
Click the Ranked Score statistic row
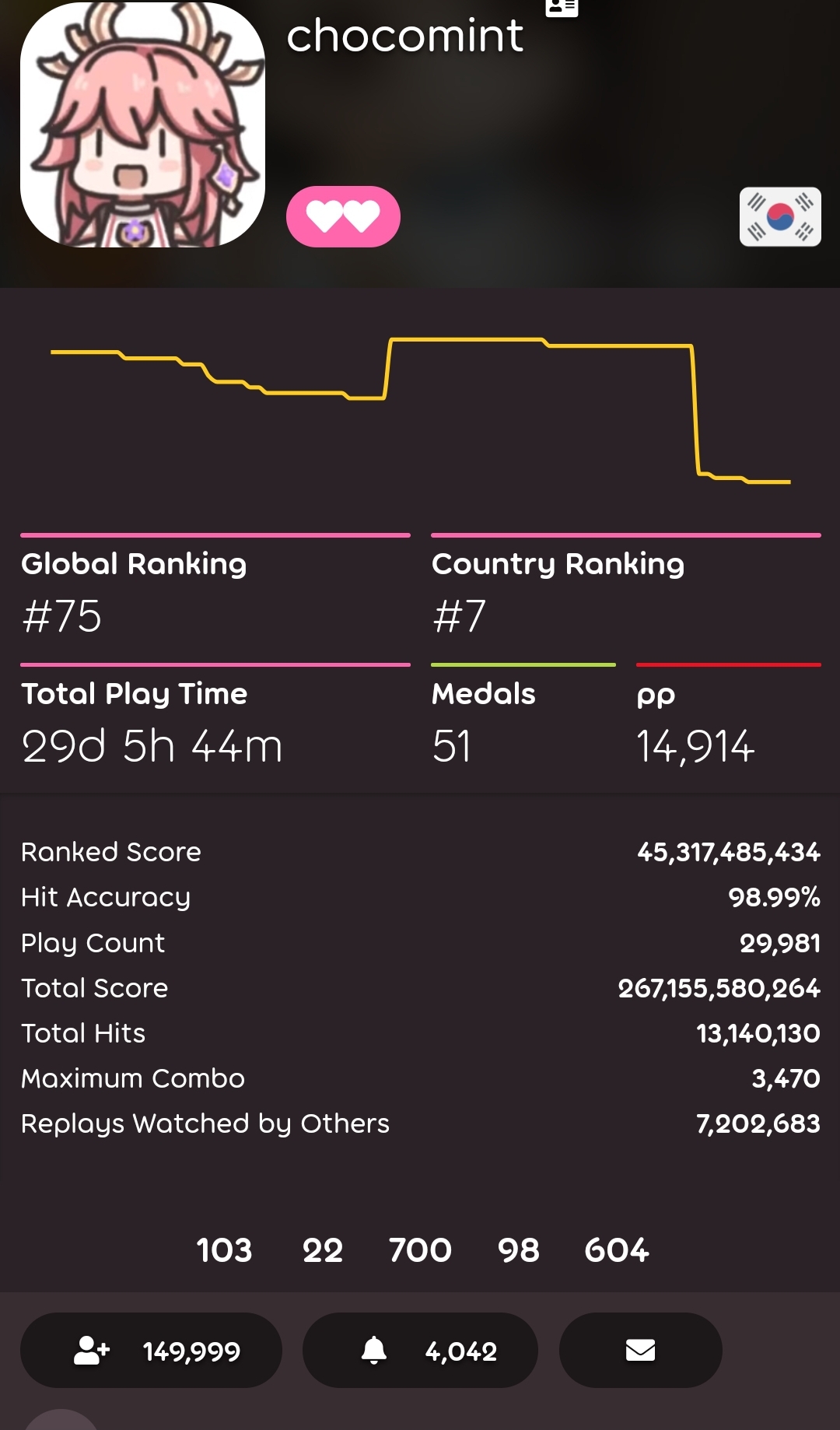(420, 851)
